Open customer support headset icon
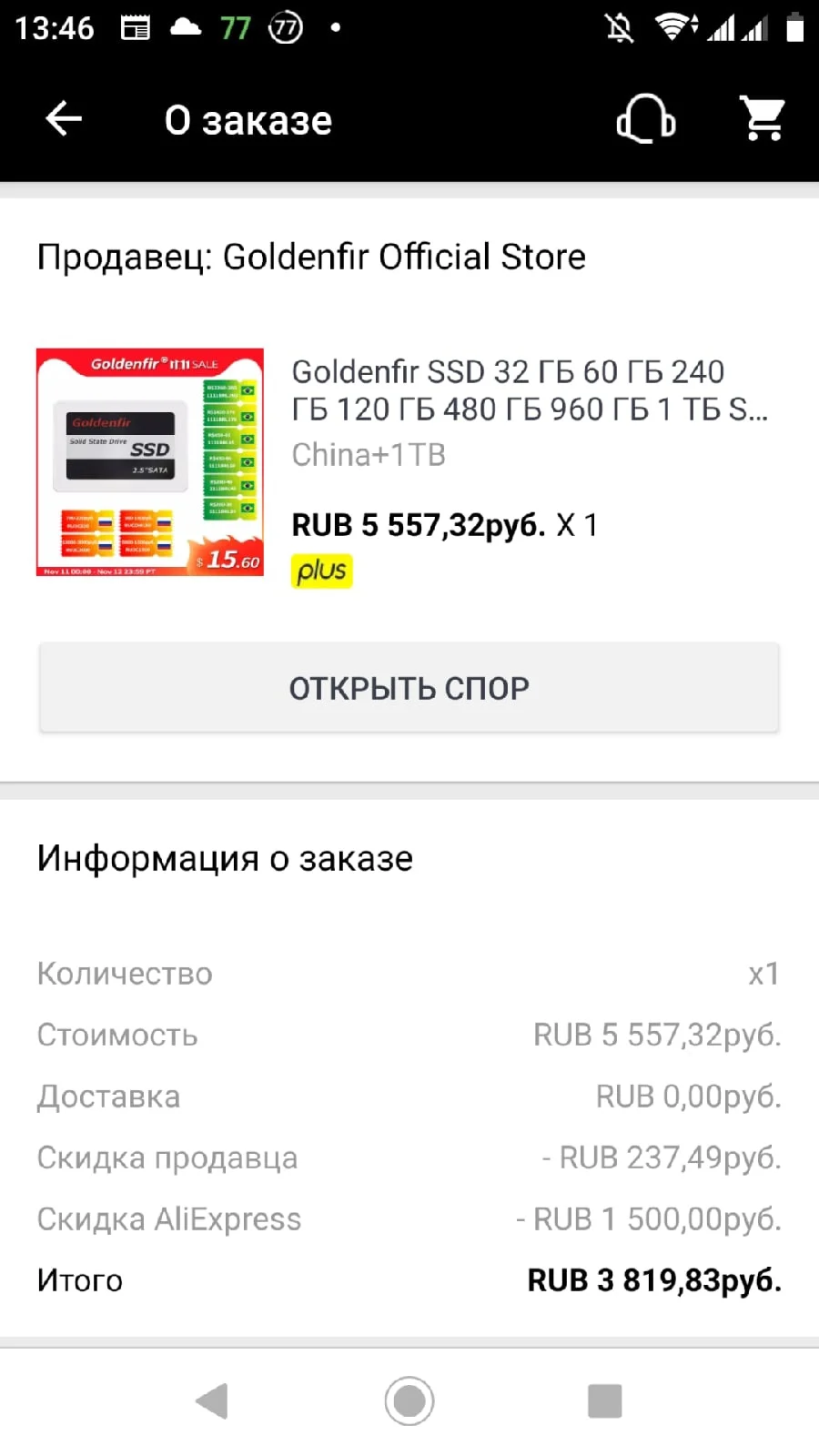This screenshot has width=819, height=1456. (x=646, y=118)
